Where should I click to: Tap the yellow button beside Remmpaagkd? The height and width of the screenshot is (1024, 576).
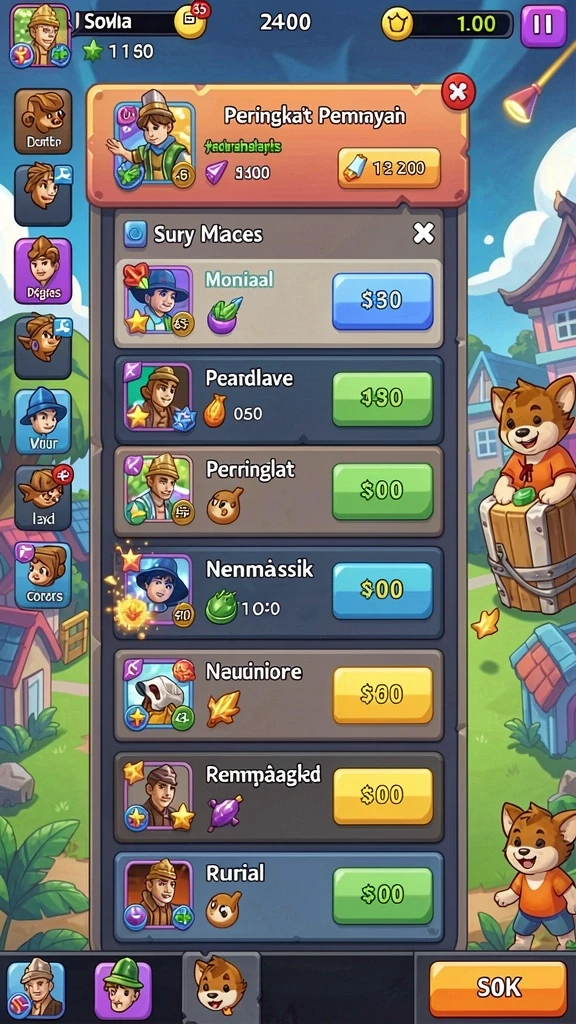click(x=383, y=796)
